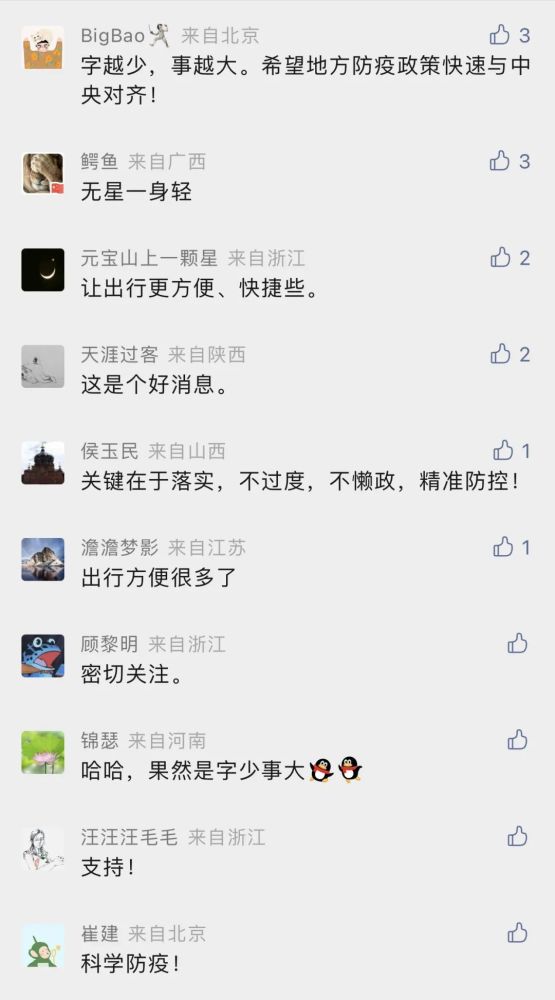Image resolution: width=555 pixels, height=1000 pixels.
Task: Like 顾黎明's comment 密切关注
Action: 517,643
